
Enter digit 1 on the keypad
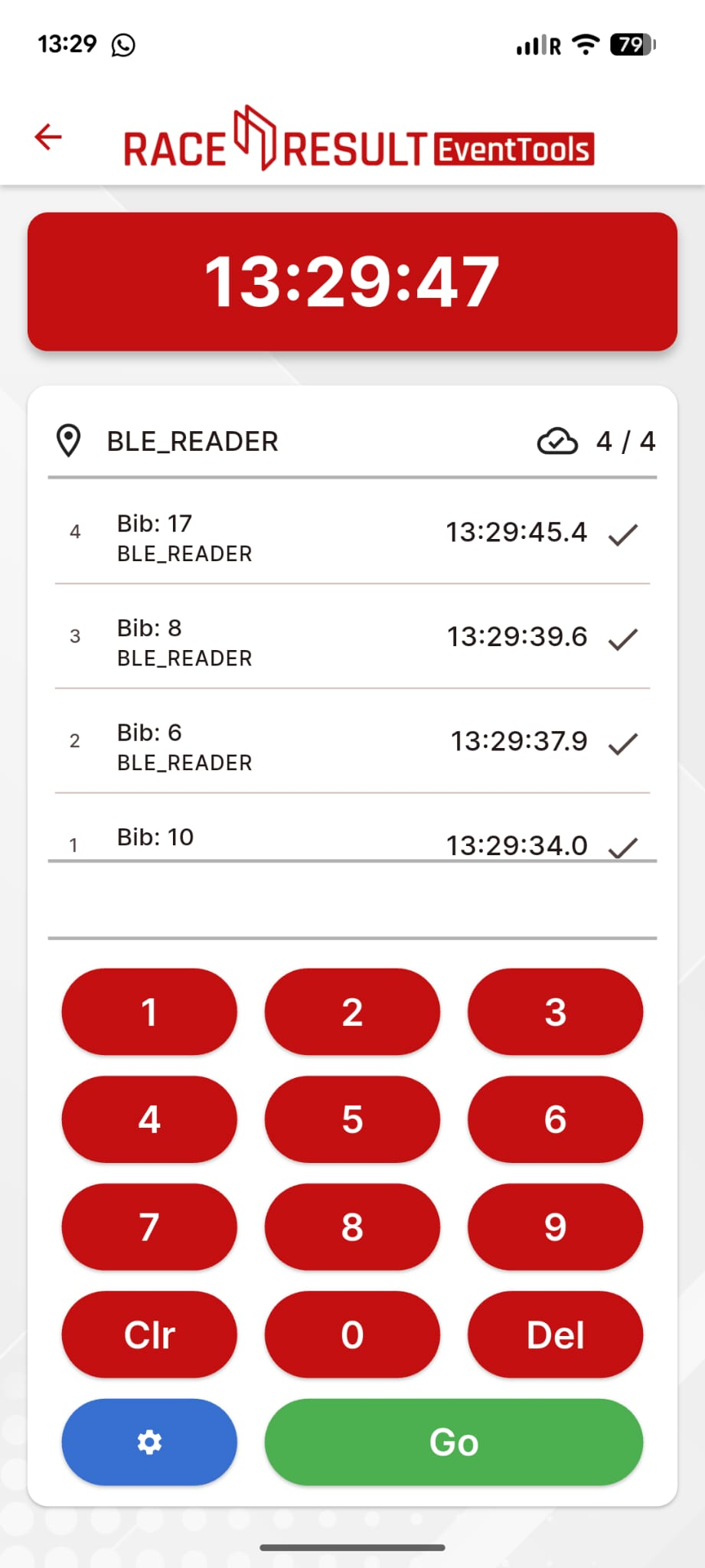149,1012
